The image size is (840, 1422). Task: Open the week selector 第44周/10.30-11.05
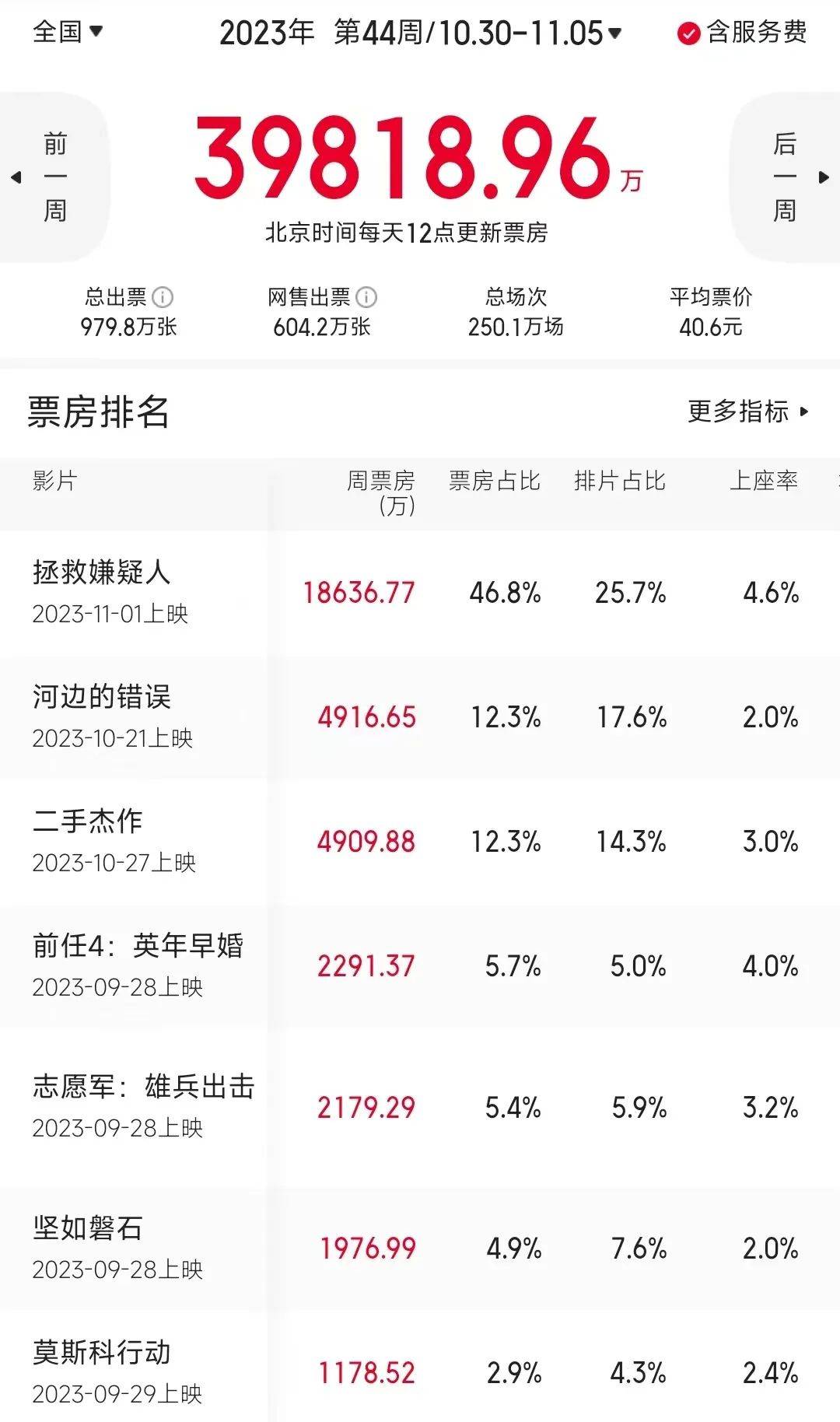[x=477, y=33]
